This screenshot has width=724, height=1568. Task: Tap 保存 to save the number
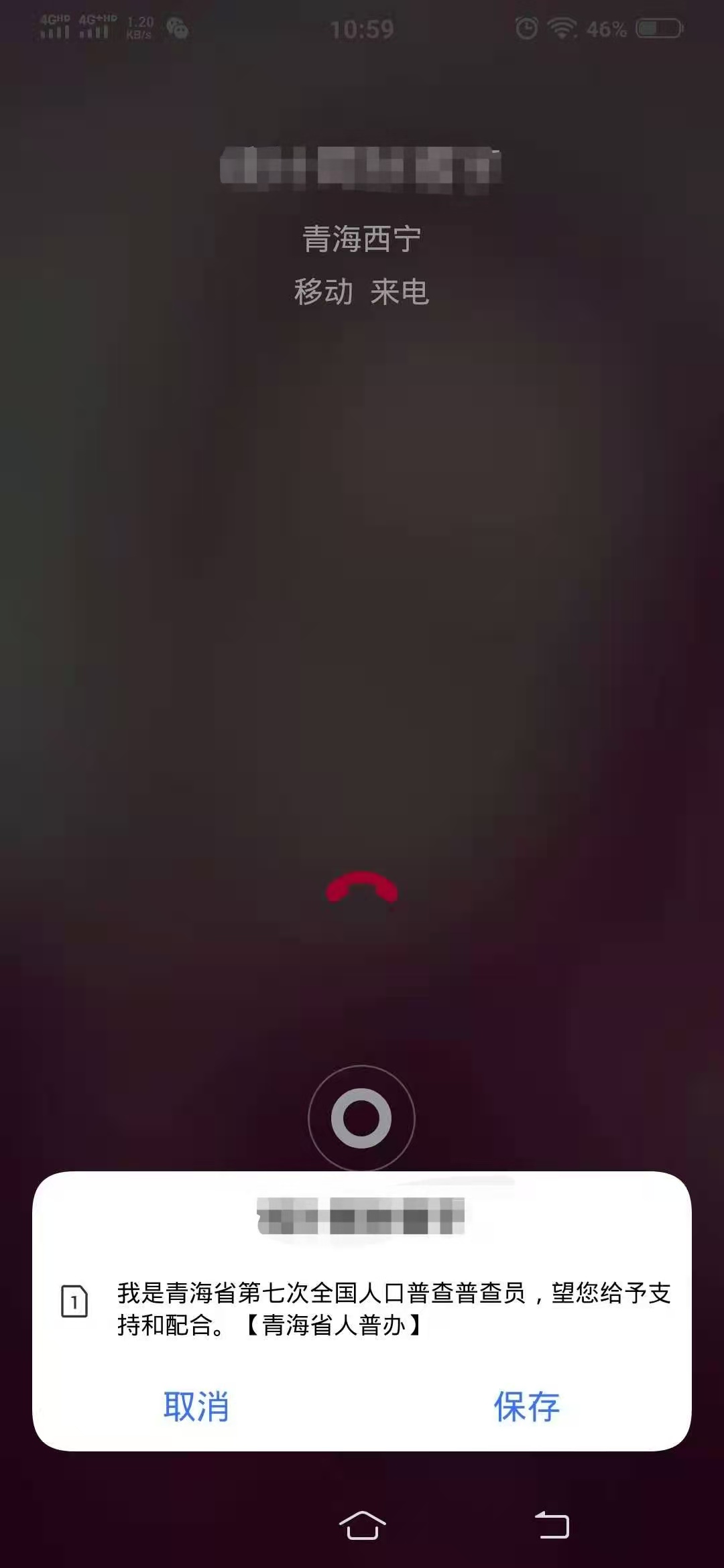pyautogui.click(x=526, y=1406)
